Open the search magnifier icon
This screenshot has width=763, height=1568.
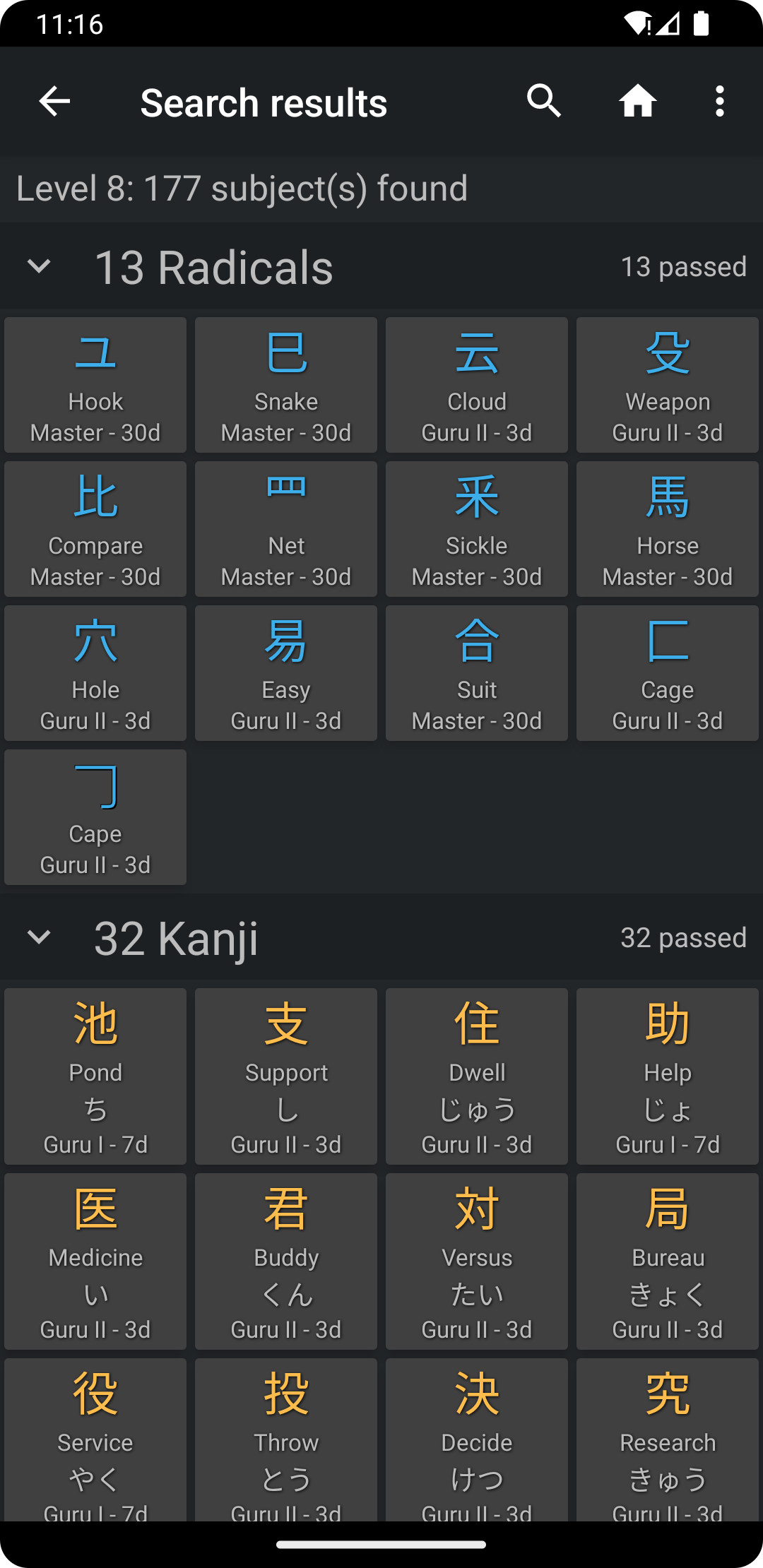click(543, 102)
